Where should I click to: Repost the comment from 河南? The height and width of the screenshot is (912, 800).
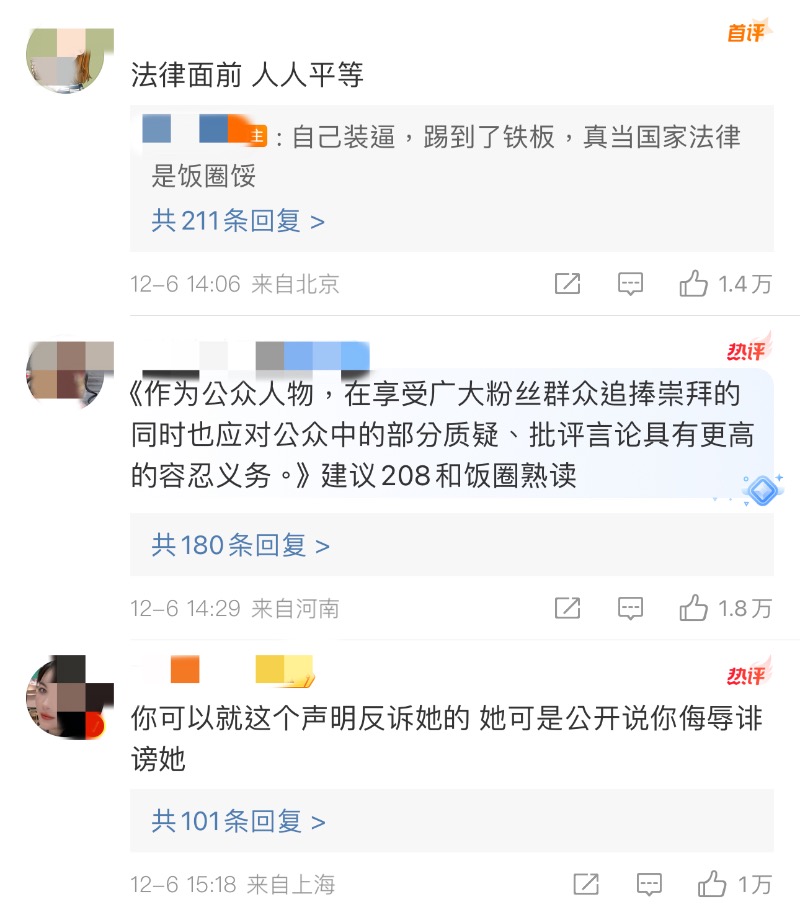click(x=567, y=607)
